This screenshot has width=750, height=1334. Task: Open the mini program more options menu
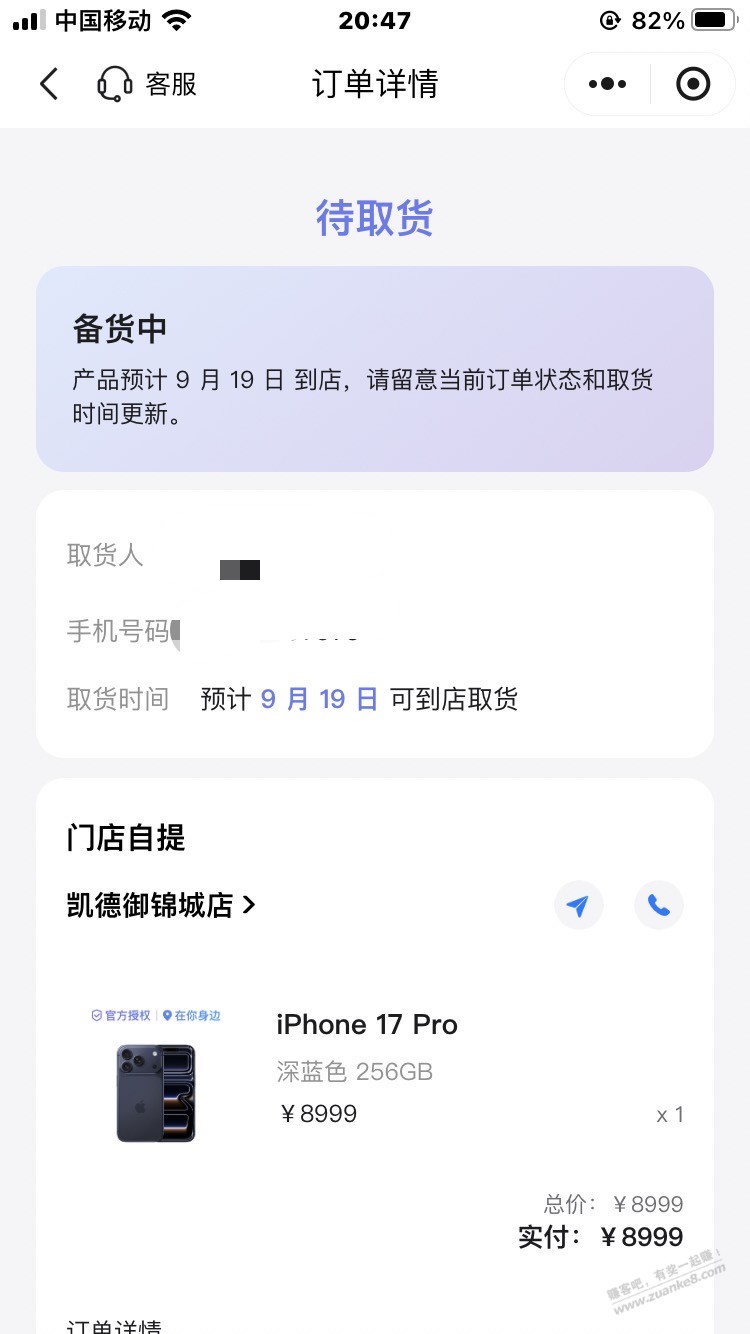tap(607, 84)
